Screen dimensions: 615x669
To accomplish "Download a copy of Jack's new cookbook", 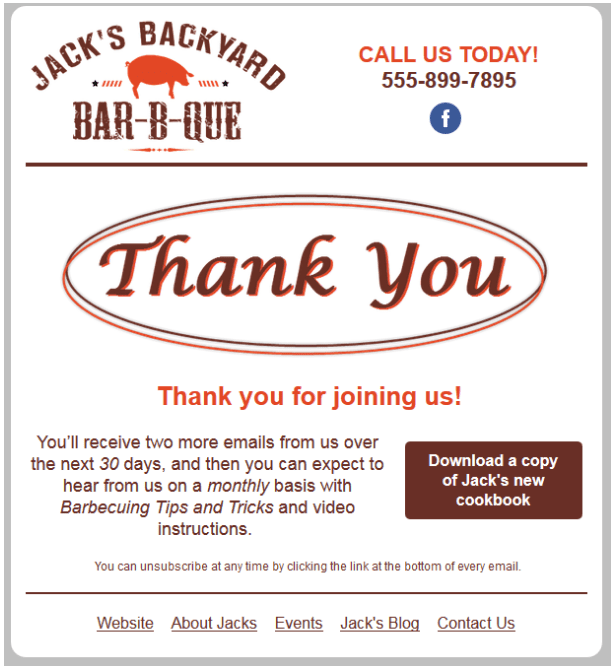I will (493, 480).
